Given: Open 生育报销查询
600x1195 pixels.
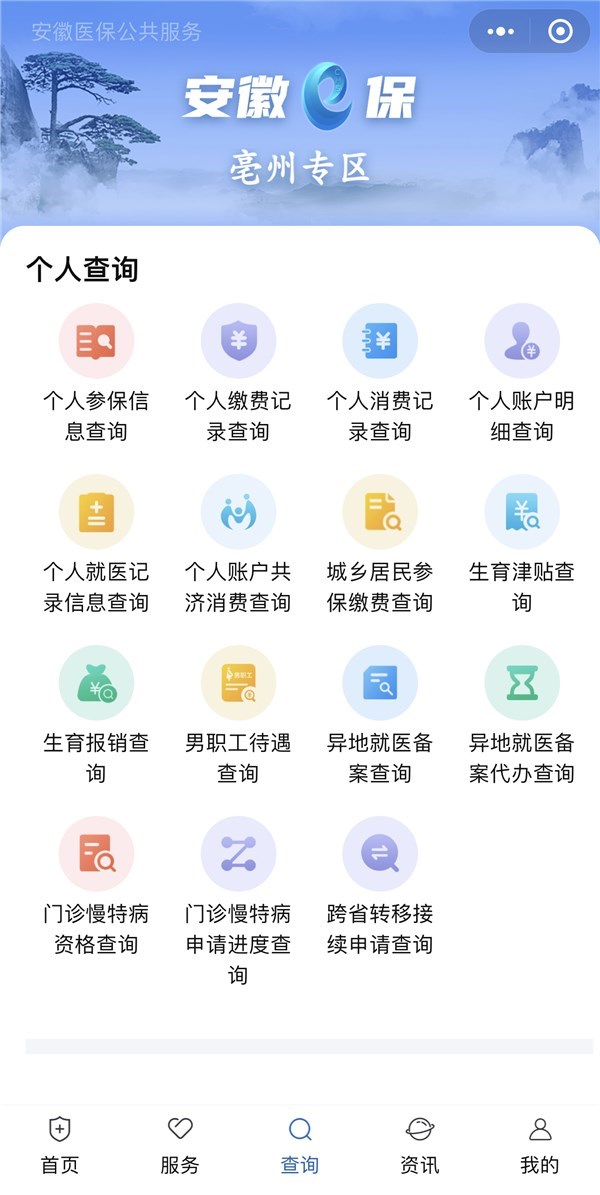Looking at the screenshot, I should coord(96,684).
